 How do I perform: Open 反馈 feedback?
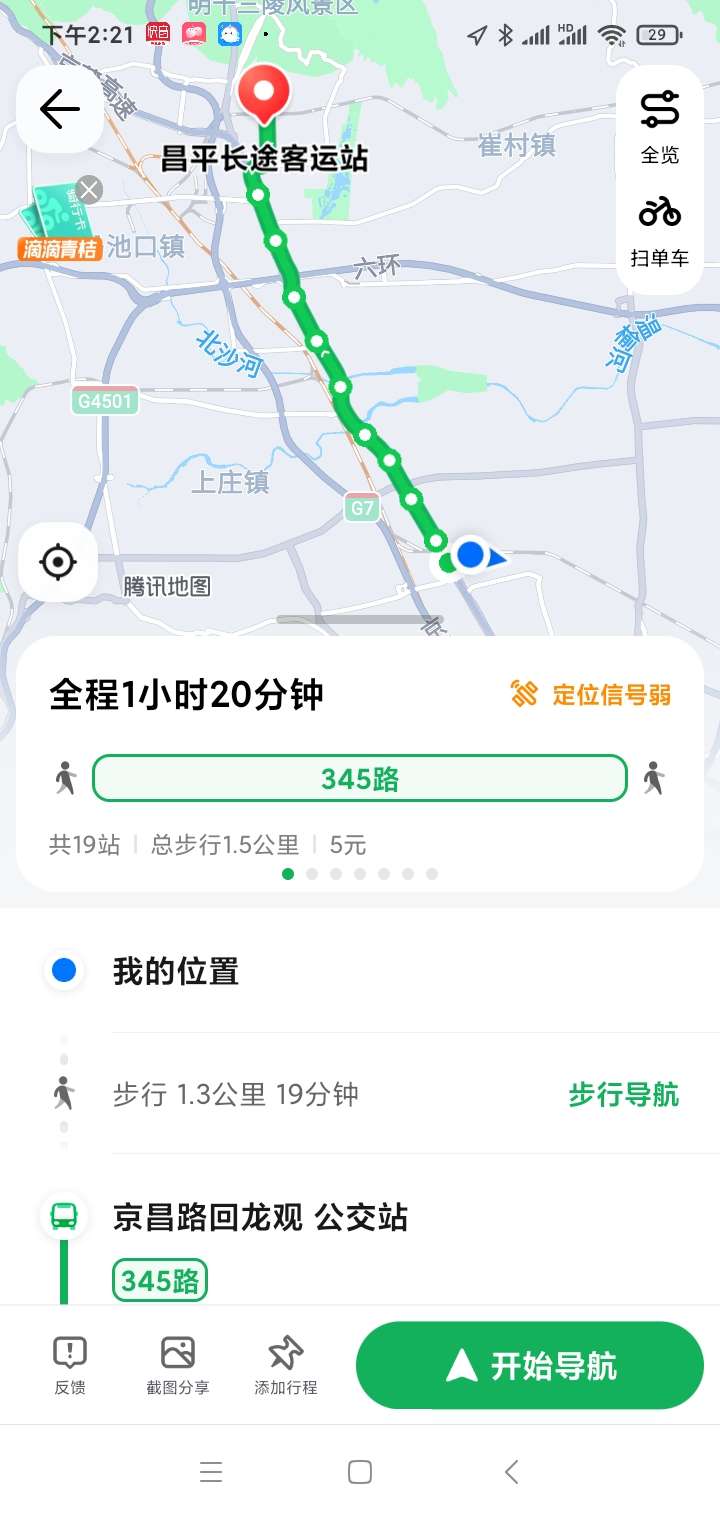(x=70, y=1366)
